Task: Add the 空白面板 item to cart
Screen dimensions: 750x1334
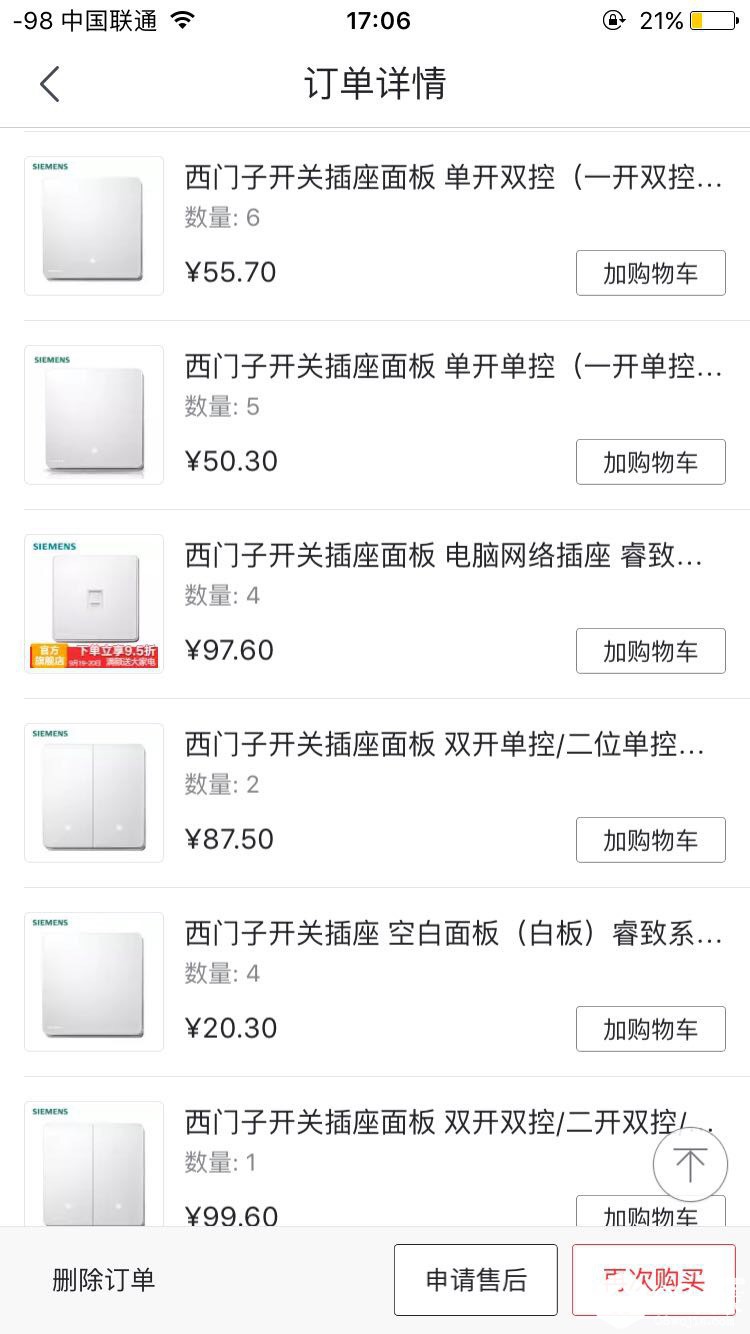Action: [x=650, y=1029]
